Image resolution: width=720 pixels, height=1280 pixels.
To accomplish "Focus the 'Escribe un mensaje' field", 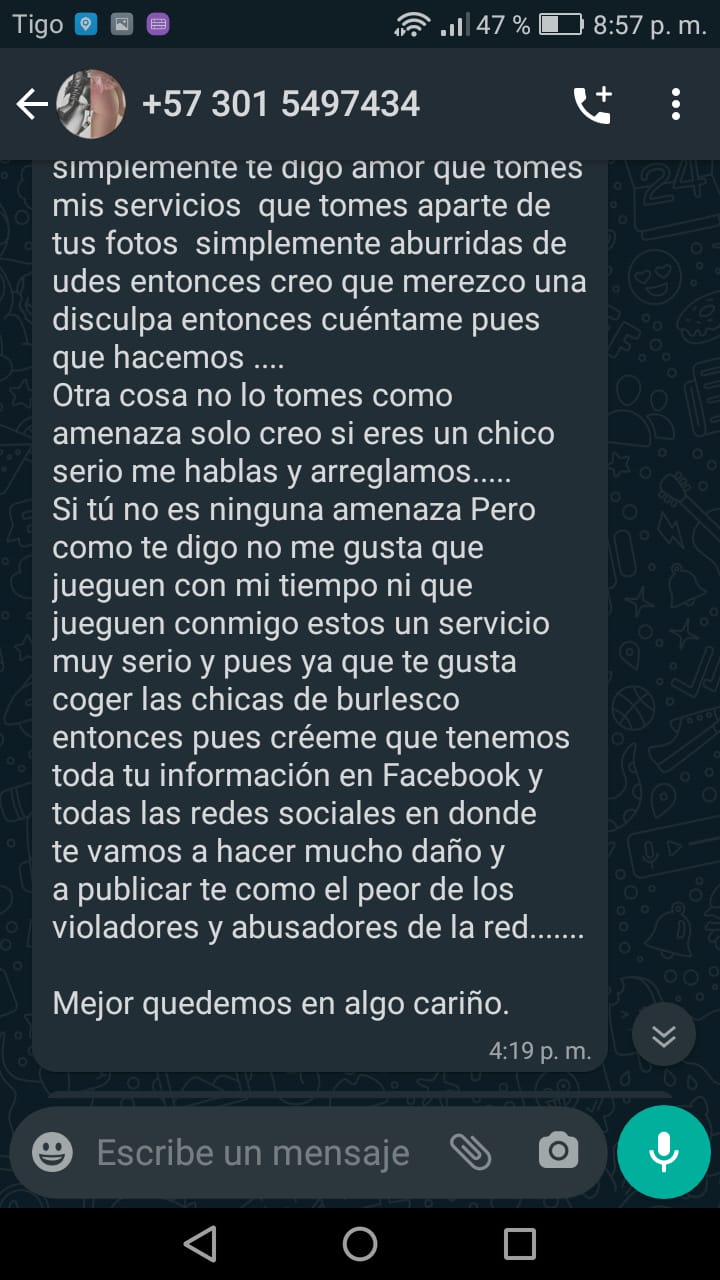I will (x=253, y=1152).
